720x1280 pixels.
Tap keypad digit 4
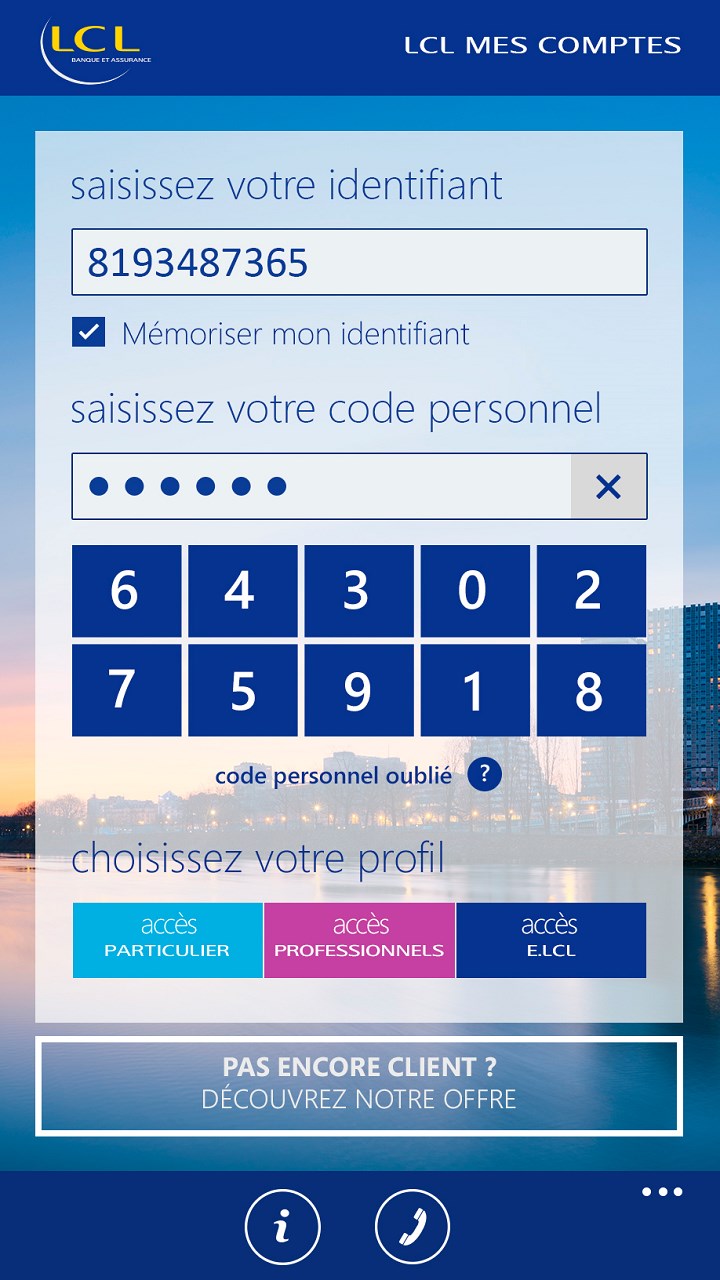point(242,591)
